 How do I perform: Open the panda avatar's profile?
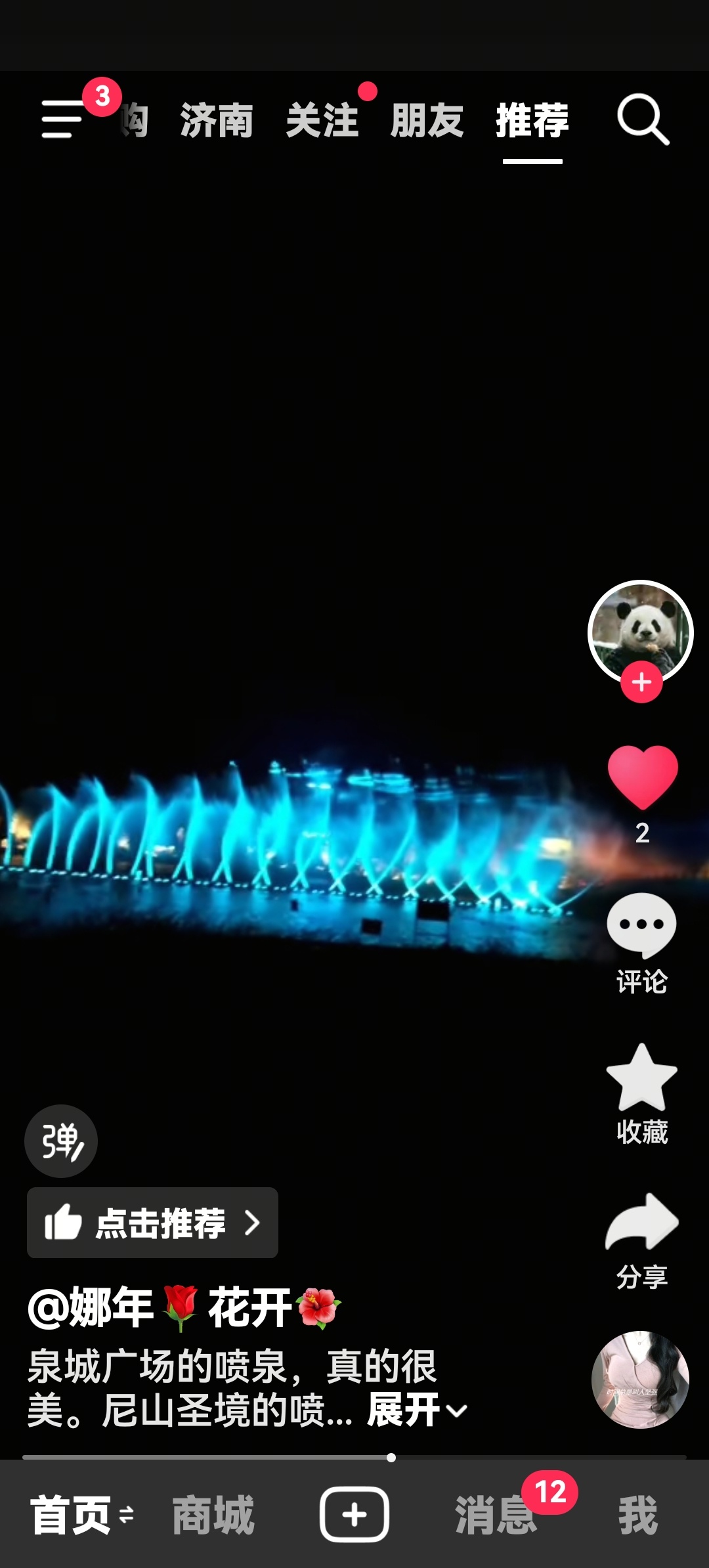[x=640, y=630]
